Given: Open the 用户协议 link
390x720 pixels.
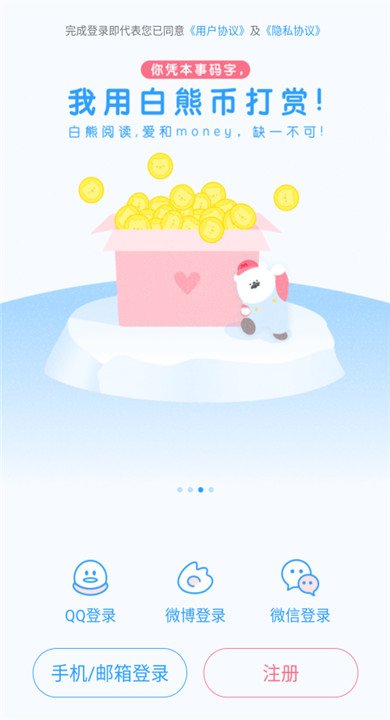Looking at the screenshot, I should coord(218,31).
